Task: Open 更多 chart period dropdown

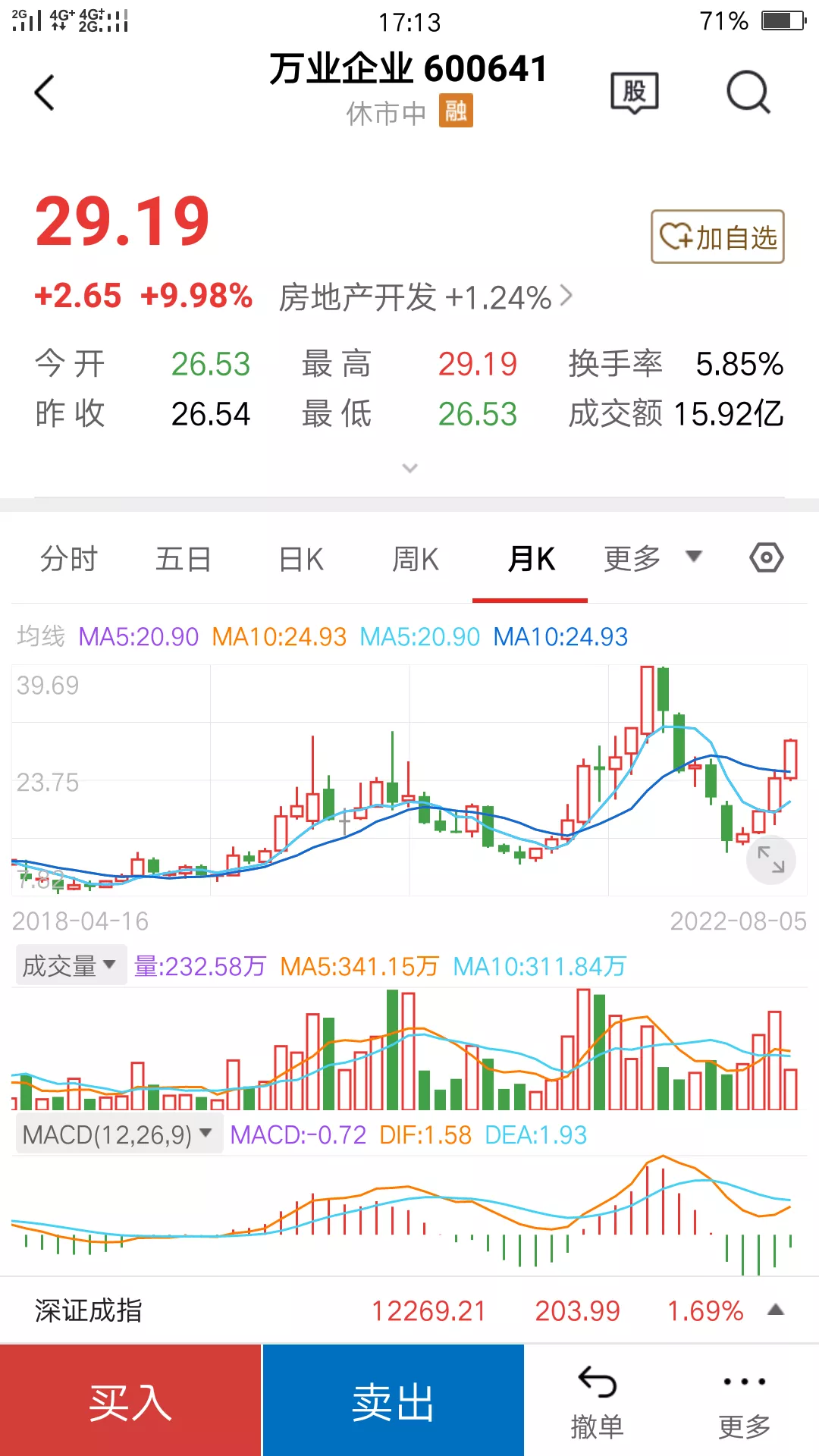Action: [x=653, y=559]
